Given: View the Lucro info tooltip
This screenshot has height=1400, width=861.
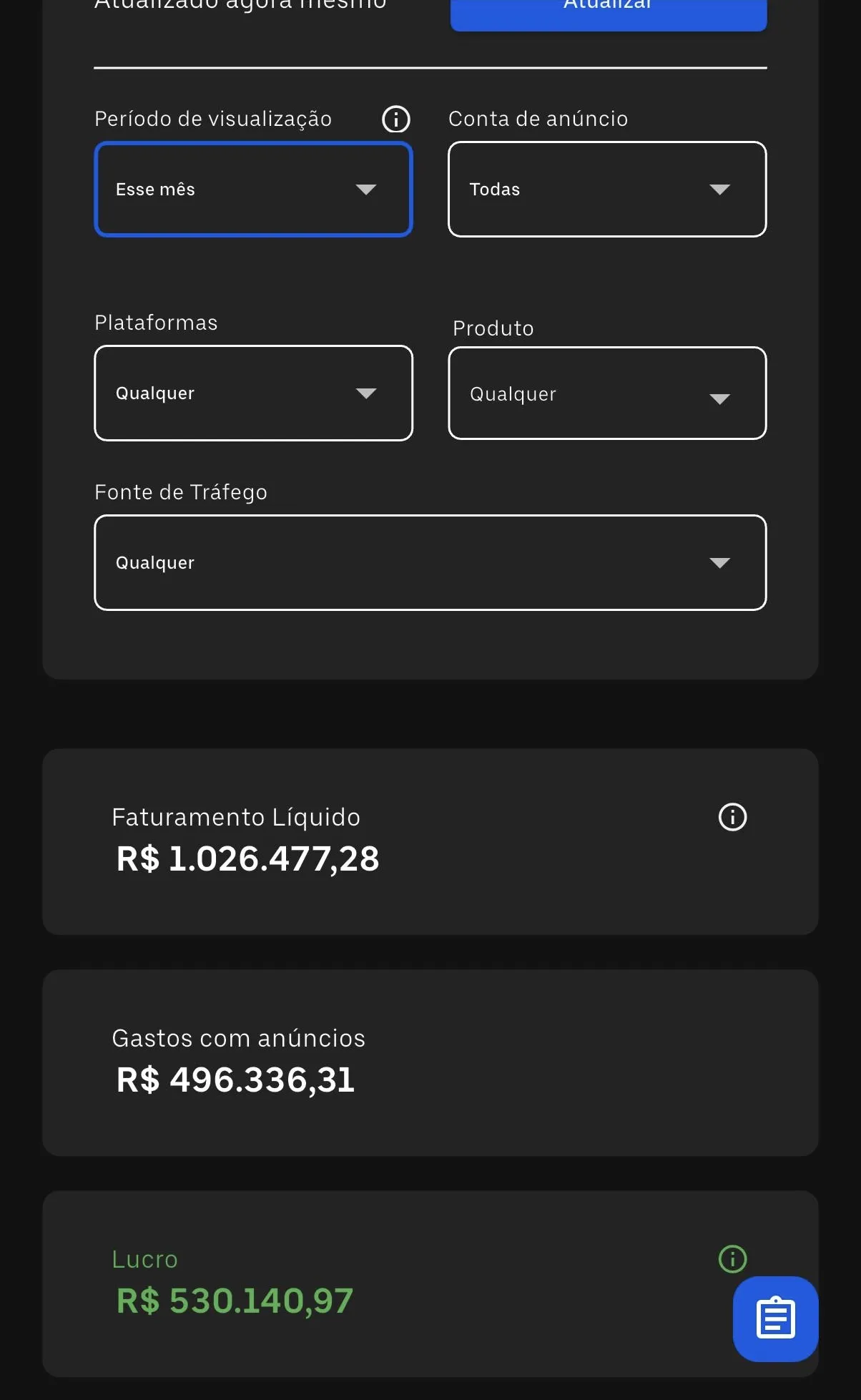Looking at the screenshot, I should pos(732,1259).
